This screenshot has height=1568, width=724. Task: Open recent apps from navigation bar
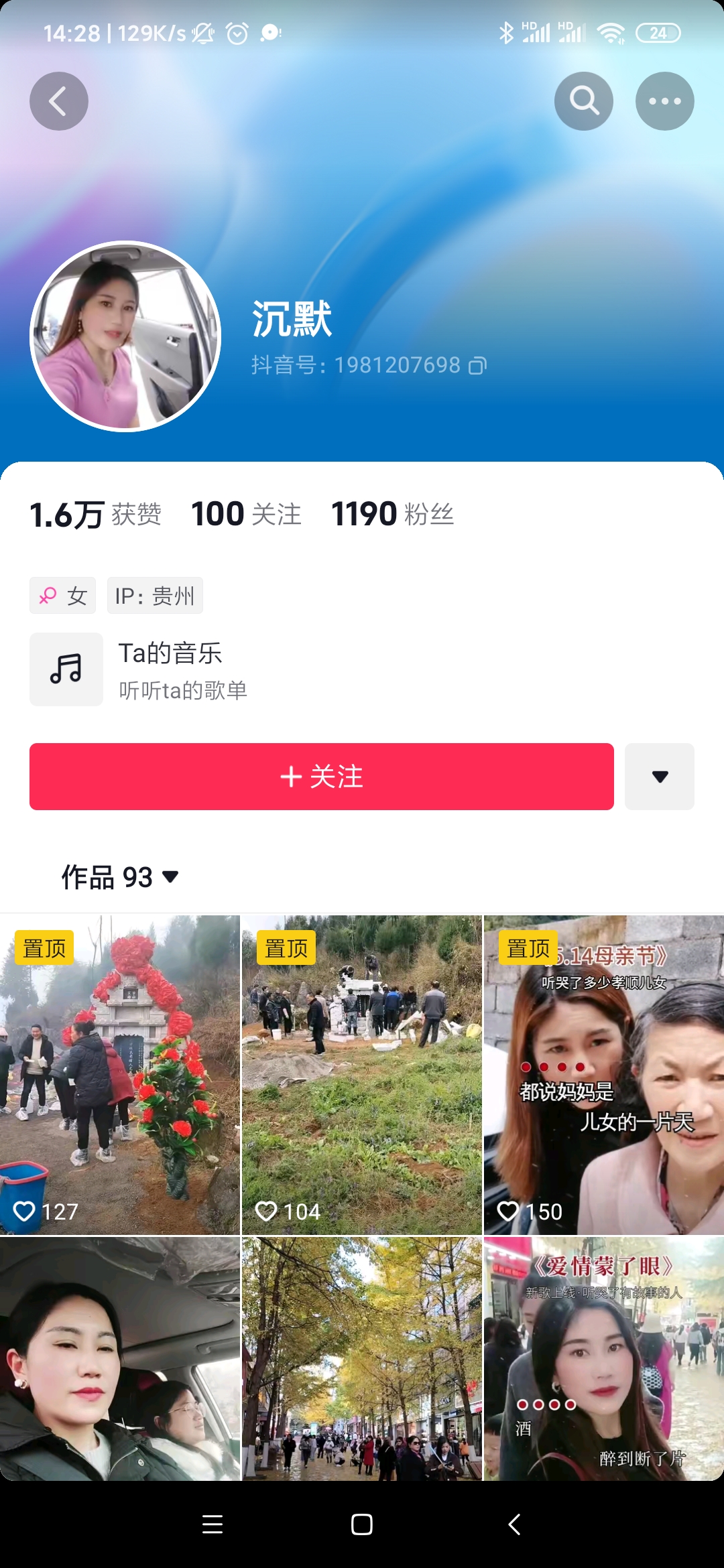point(213,1524)
